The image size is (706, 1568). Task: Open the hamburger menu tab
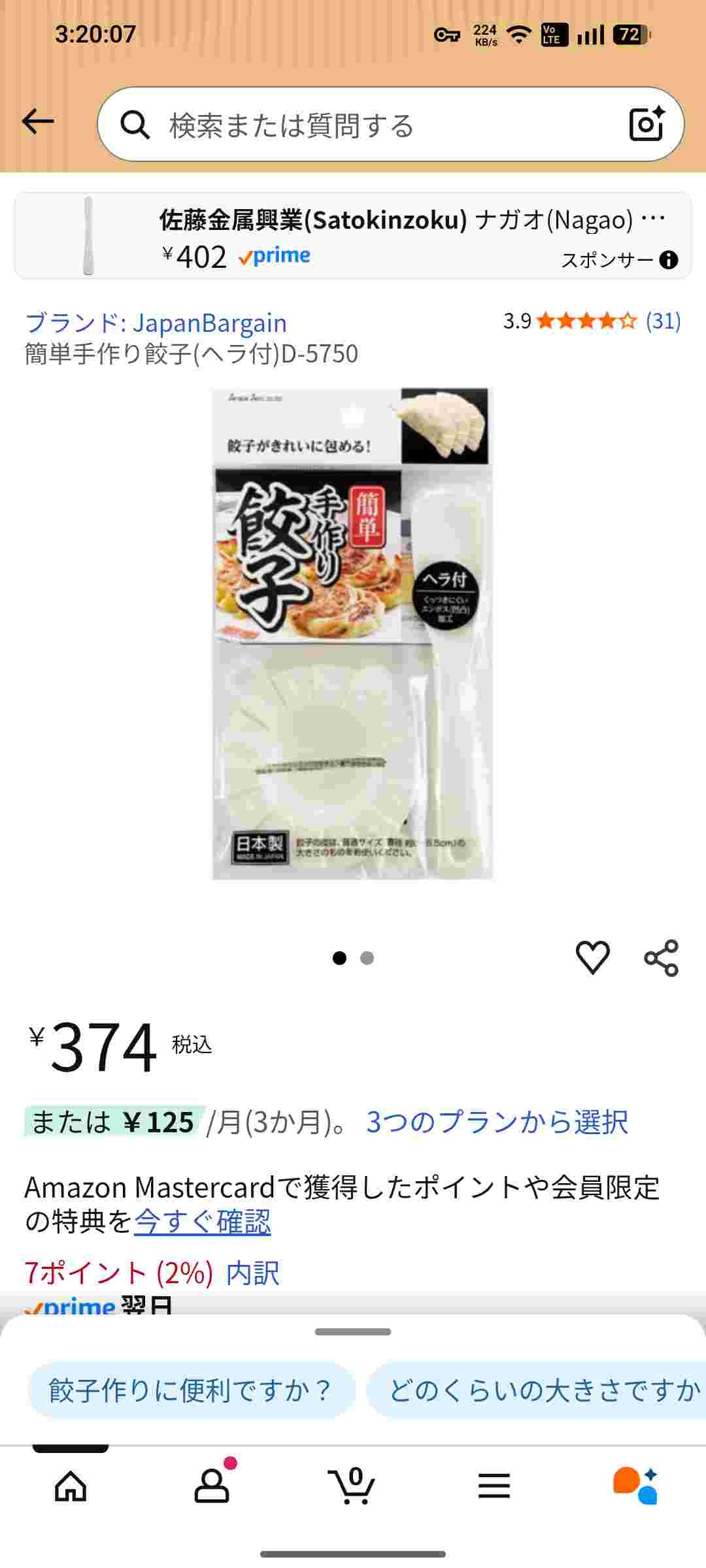pos(494,1487)
